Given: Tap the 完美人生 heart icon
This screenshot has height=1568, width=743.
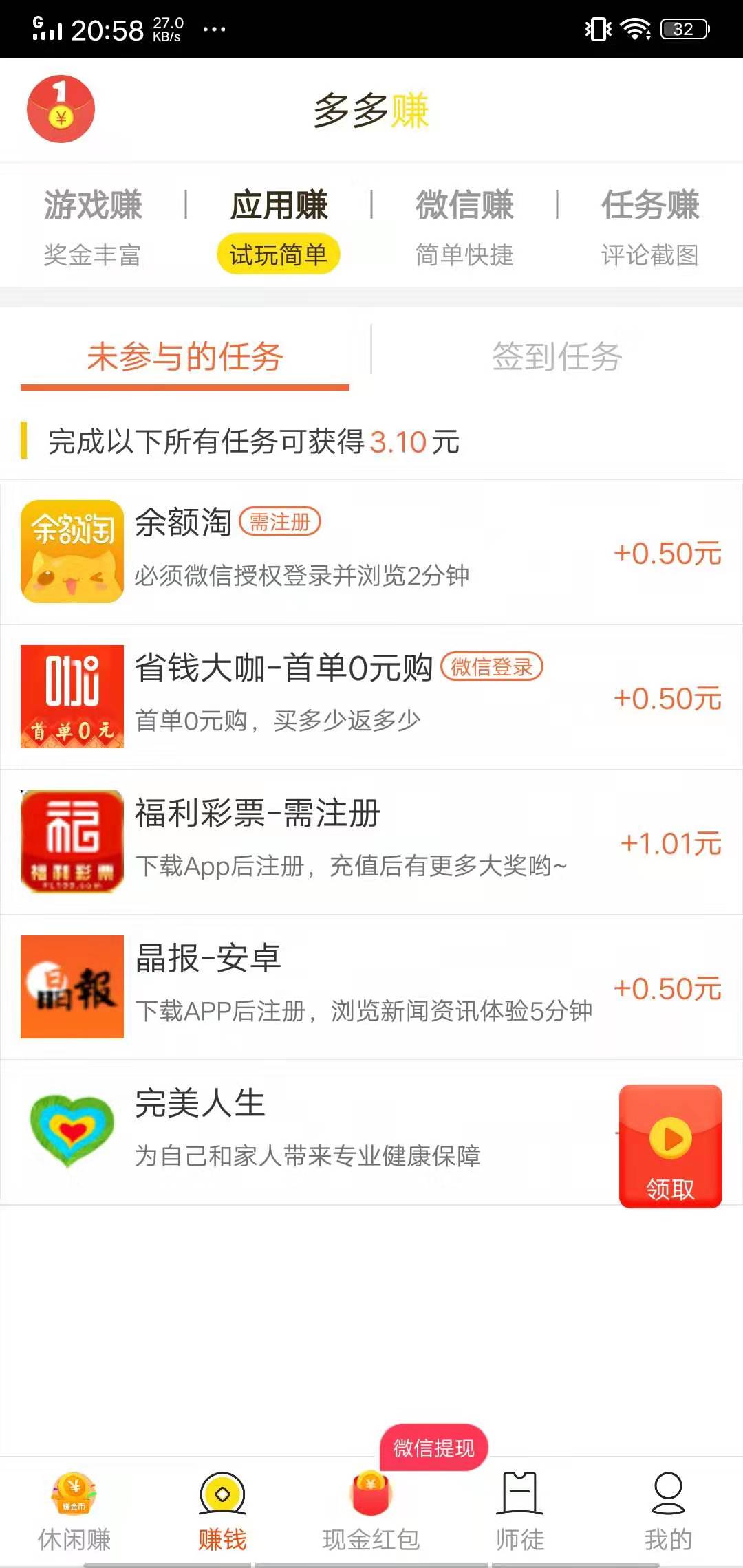Looking at the screenshot, I should (71, 1128).
